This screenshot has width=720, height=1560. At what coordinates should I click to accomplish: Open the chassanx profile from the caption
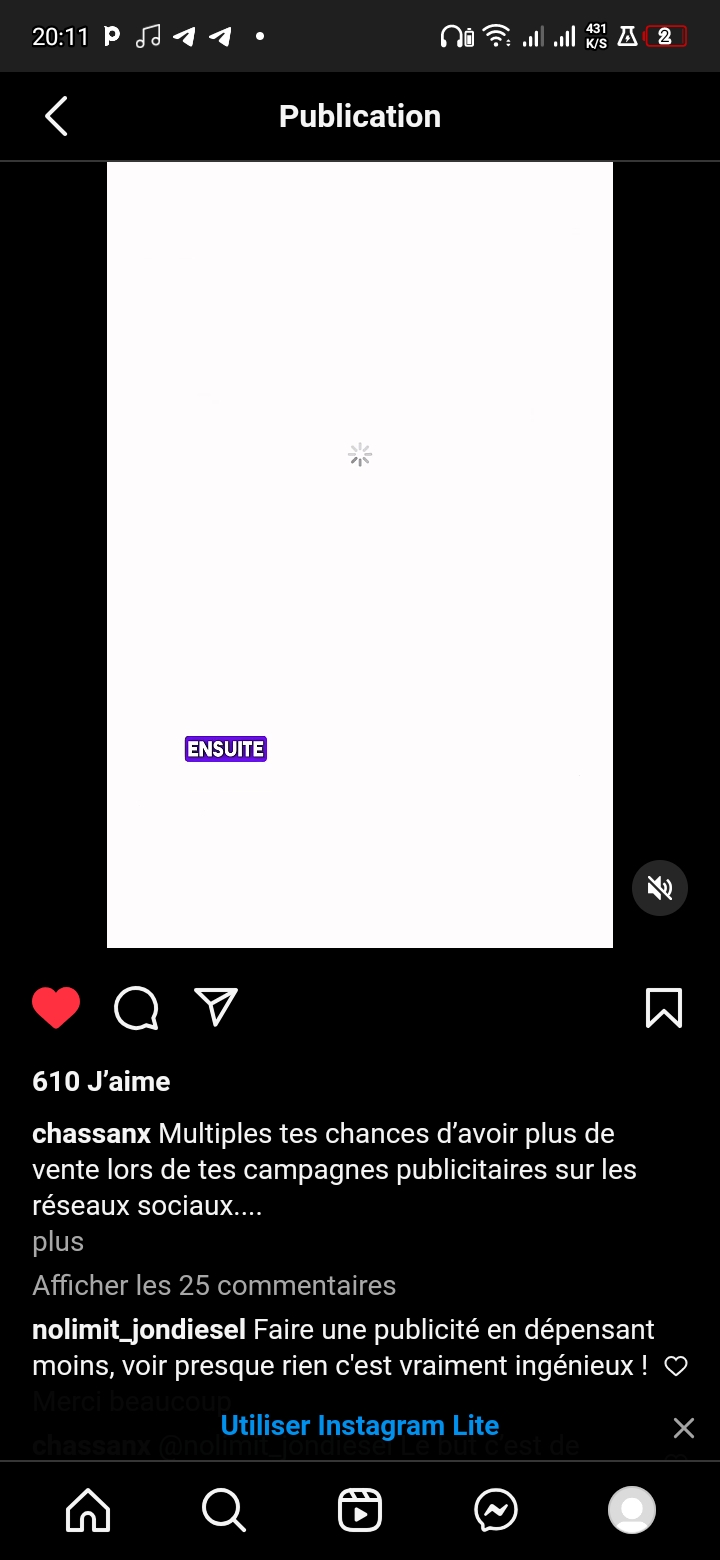(92, 1134)
